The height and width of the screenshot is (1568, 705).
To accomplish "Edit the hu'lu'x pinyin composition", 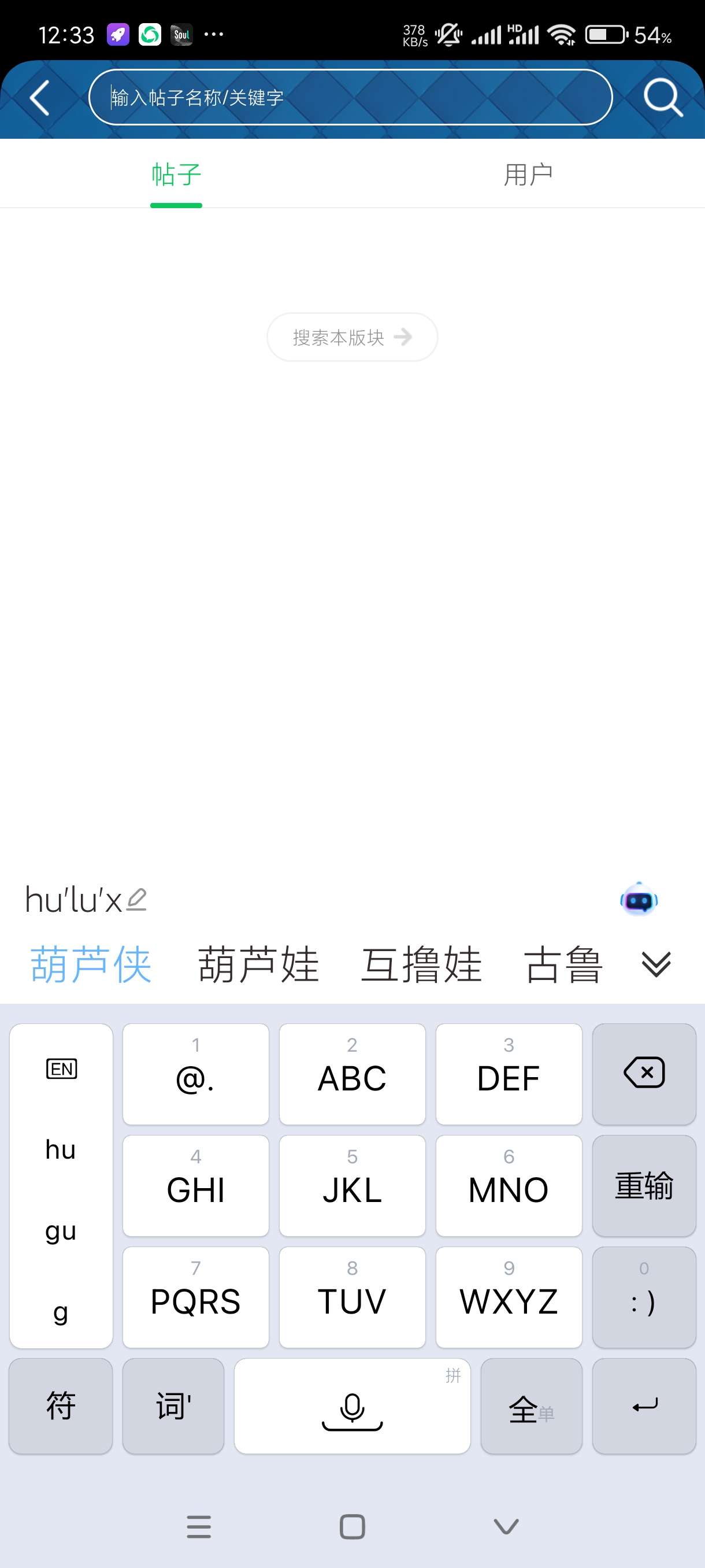I will pyautogui.click(x=136, y=900).
